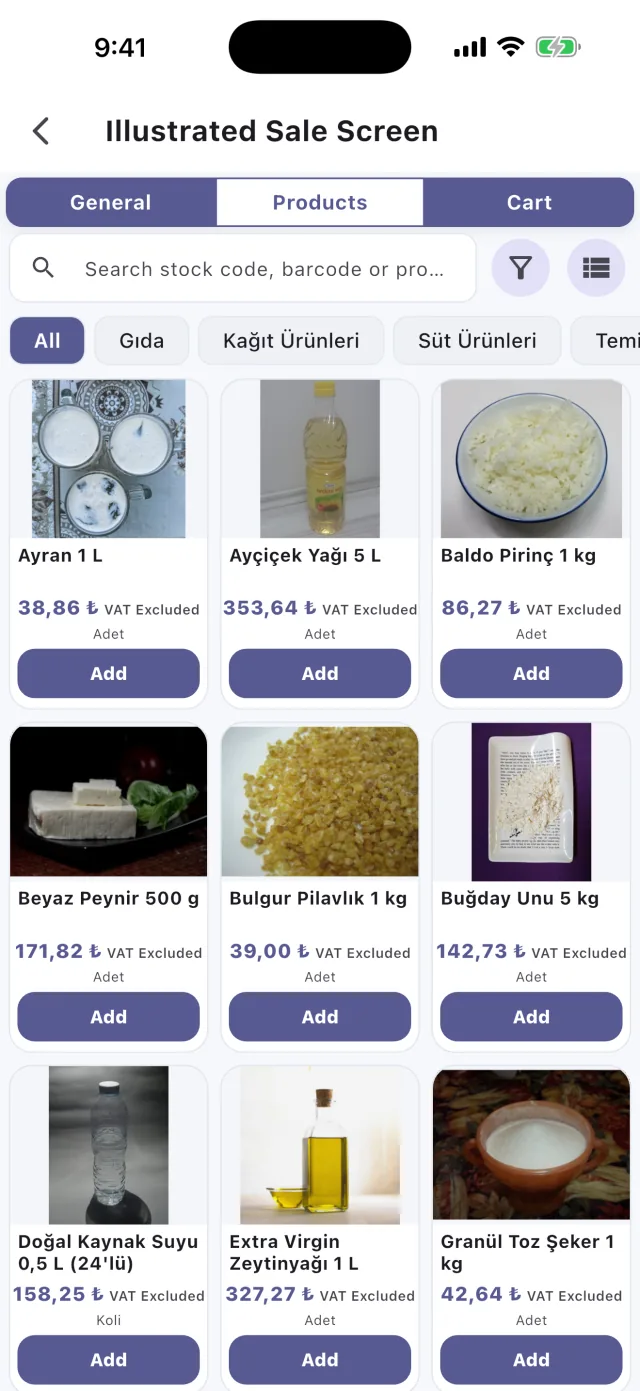This screenshot has height=1391, width=640.
Task: Add Ayçiçek Yağı 5 L
Action: click(x=320, y=673)
